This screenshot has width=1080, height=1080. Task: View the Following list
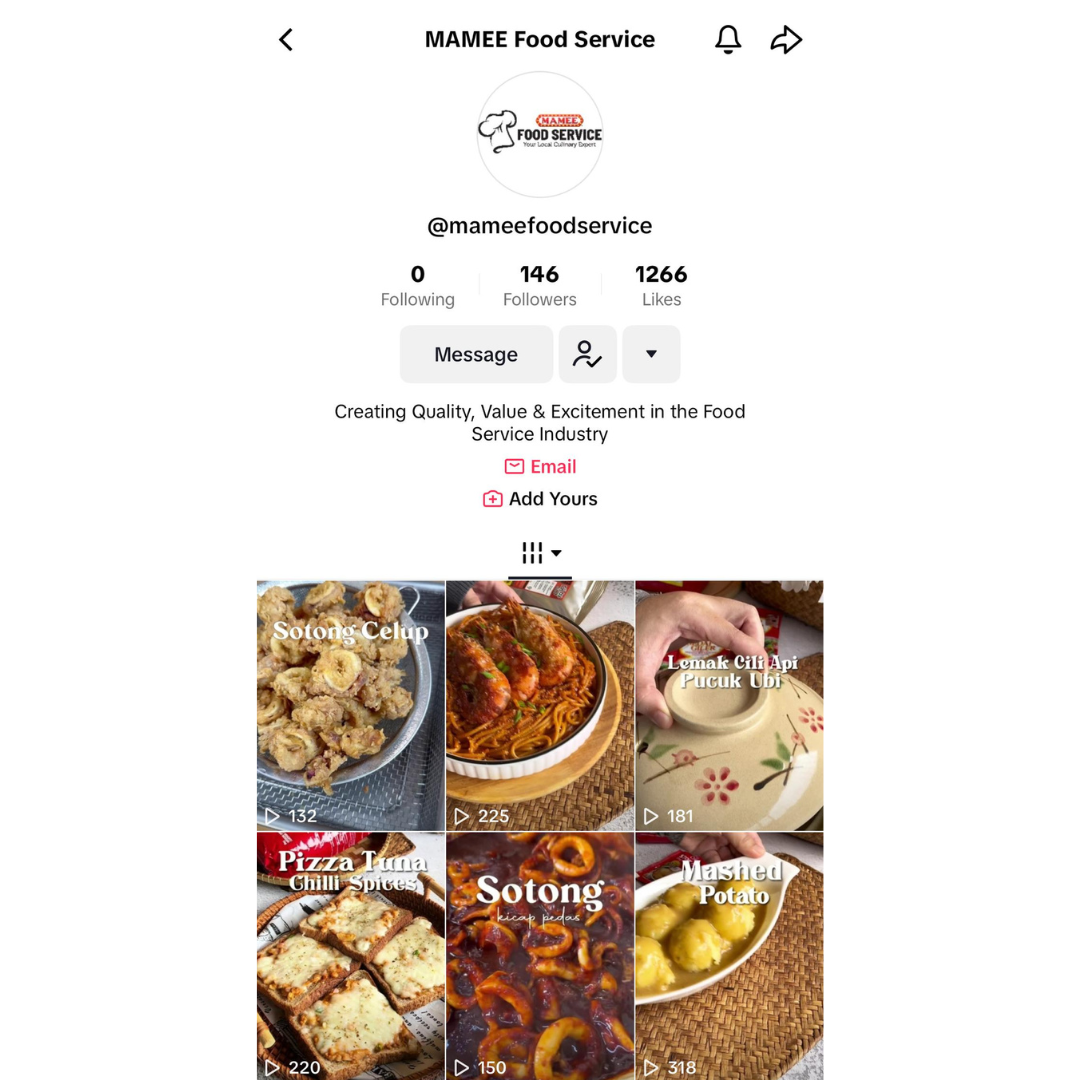point(417,285)
